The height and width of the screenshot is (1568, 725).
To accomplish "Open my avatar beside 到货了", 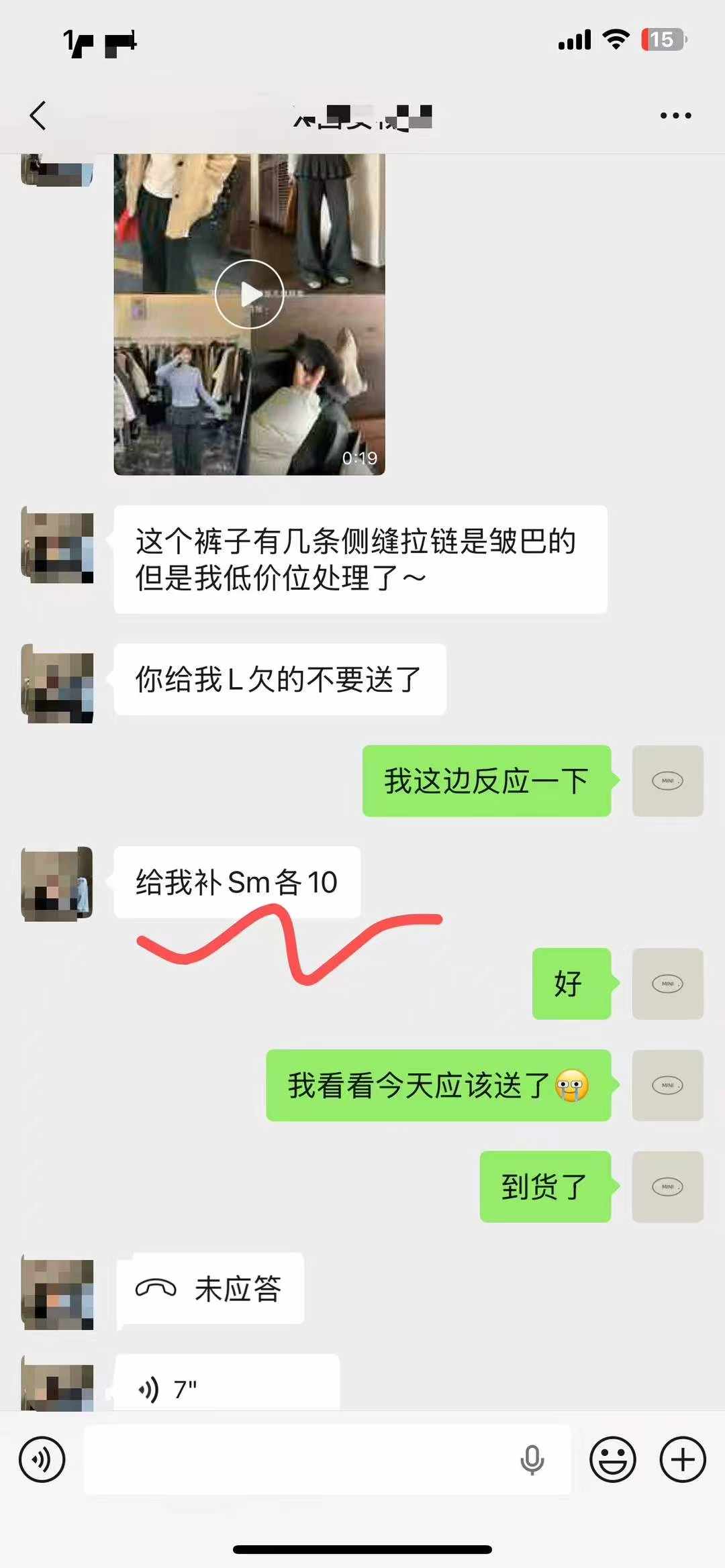I will 667,1186.
